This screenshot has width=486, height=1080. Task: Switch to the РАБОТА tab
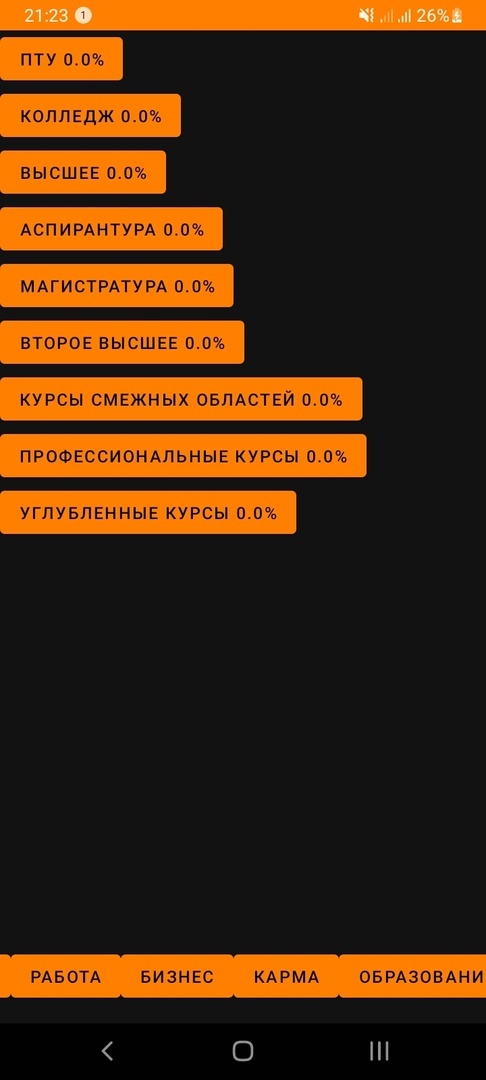(x=66, y=976)
